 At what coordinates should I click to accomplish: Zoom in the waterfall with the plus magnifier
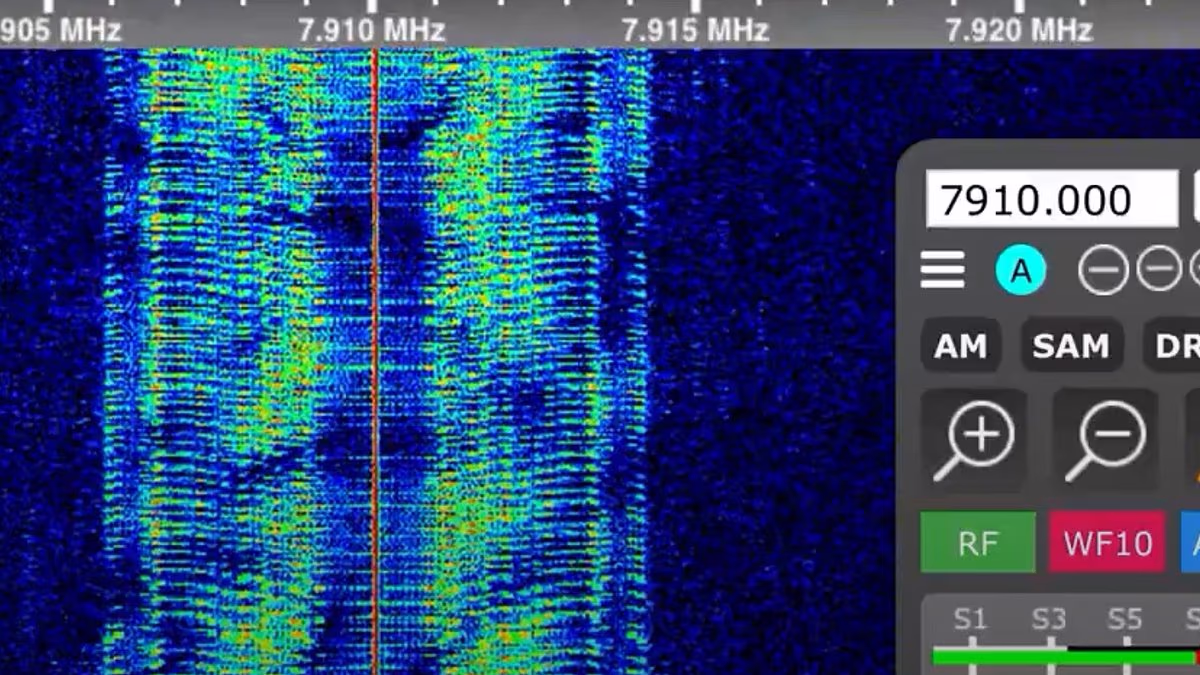(977, 438)
